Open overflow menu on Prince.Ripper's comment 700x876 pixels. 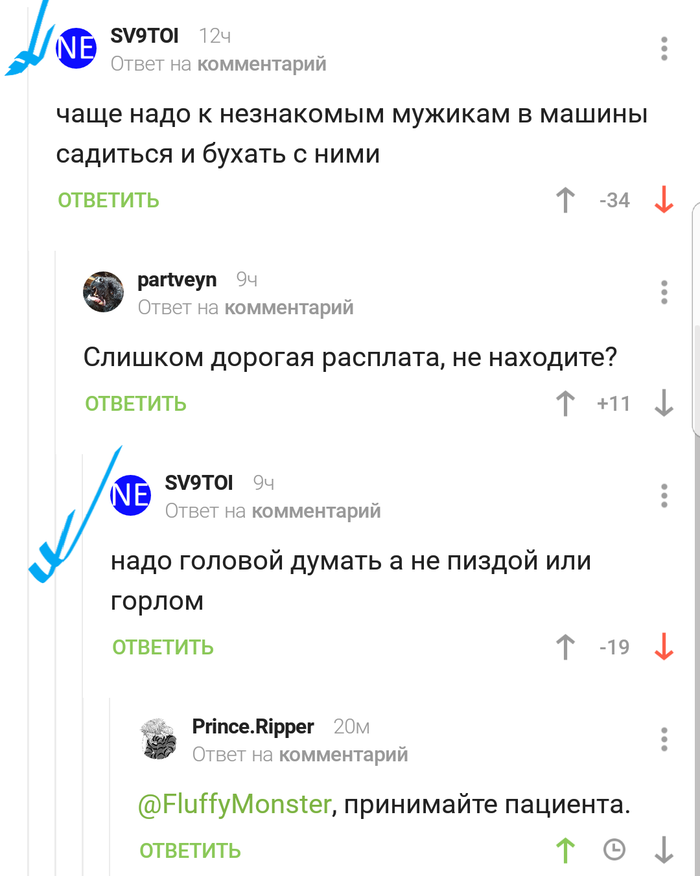point(664,739)
